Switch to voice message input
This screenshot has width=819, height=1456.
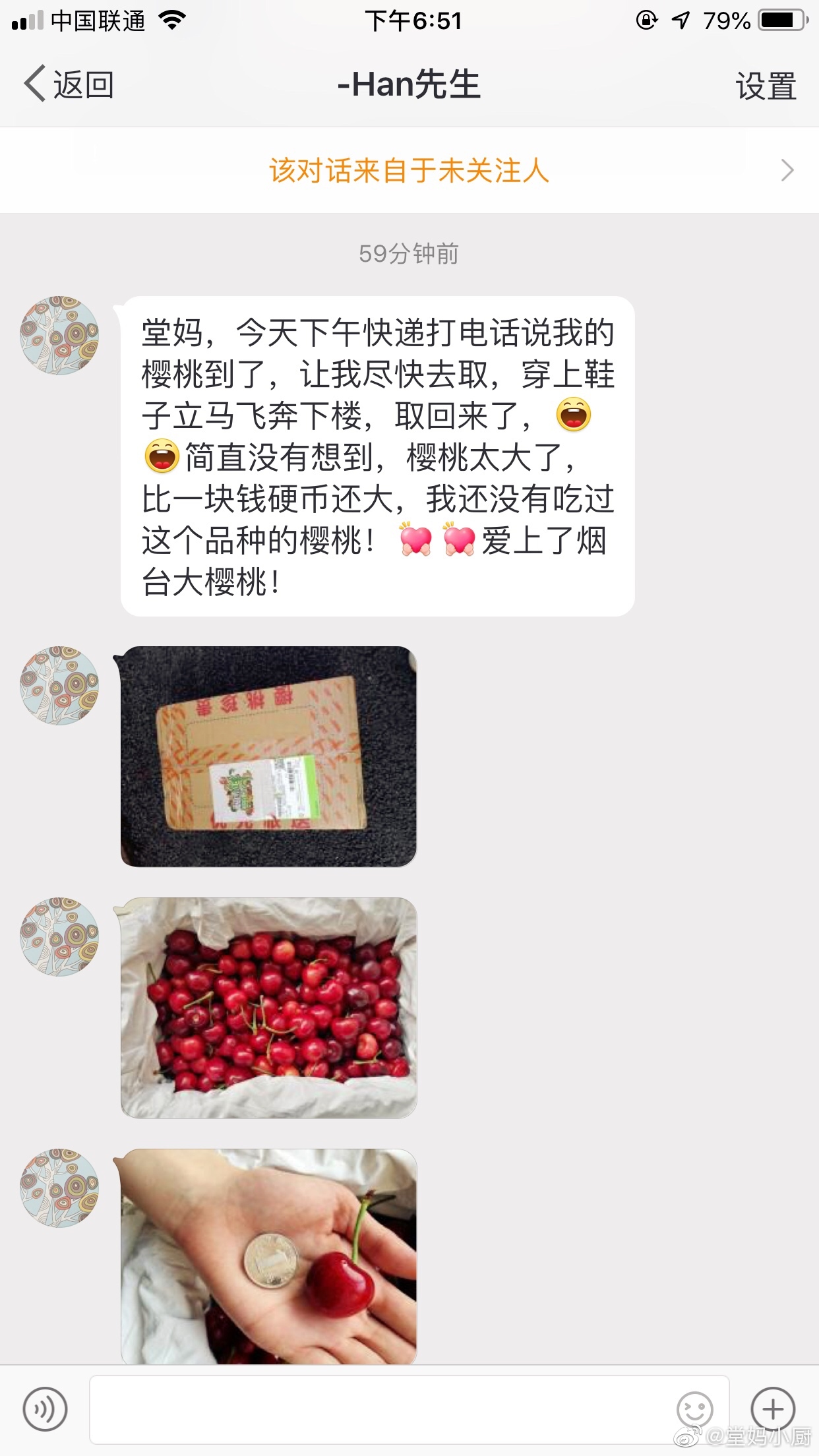(x=45, y=1409)
